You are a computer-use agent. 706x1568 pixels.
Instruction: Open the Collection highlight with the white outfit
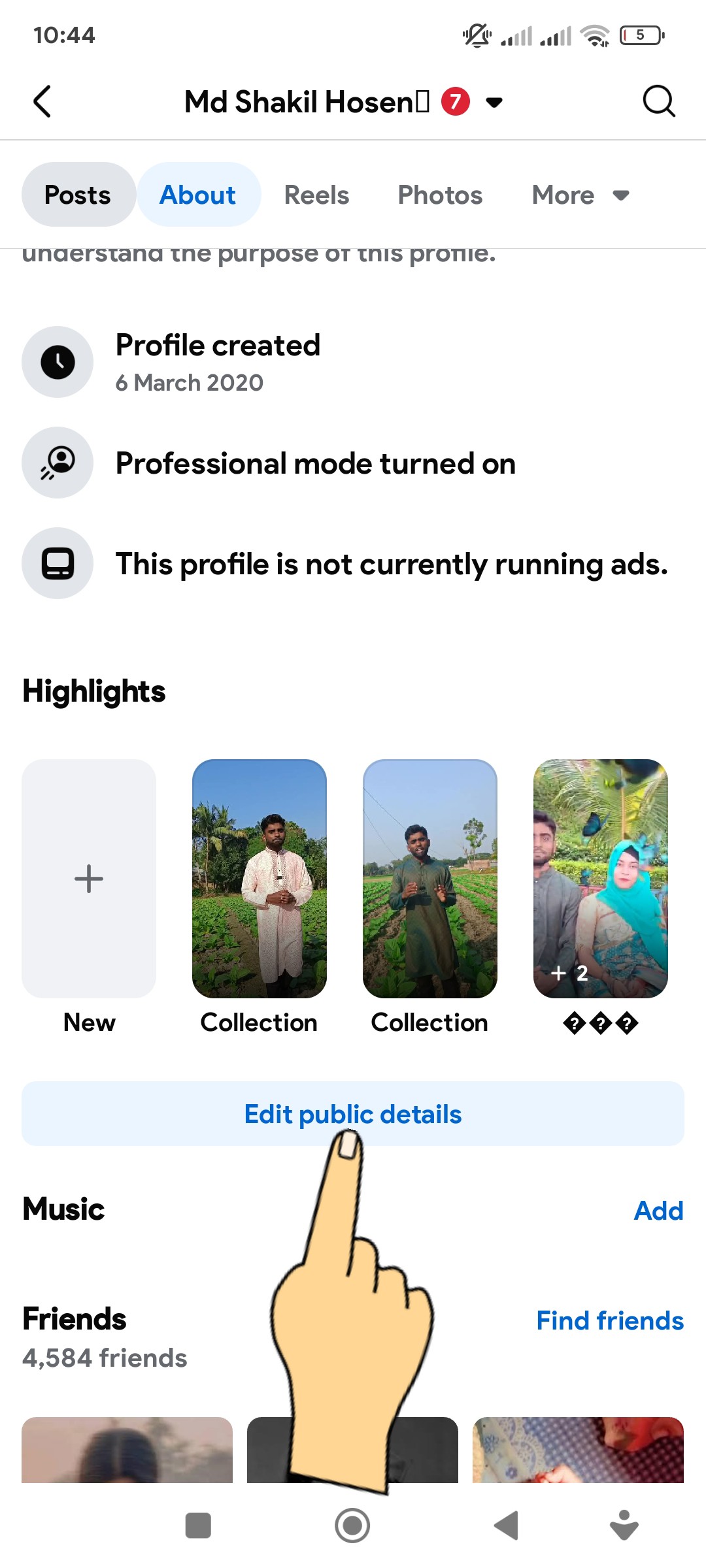(260, 879)
